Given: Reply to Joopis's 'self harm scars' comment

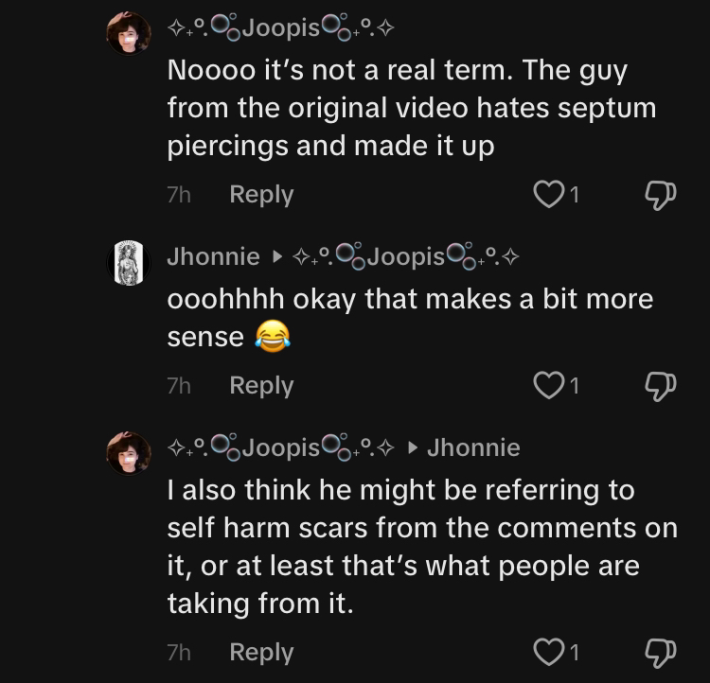Looking at the screenshot, I should pos(261,652).
